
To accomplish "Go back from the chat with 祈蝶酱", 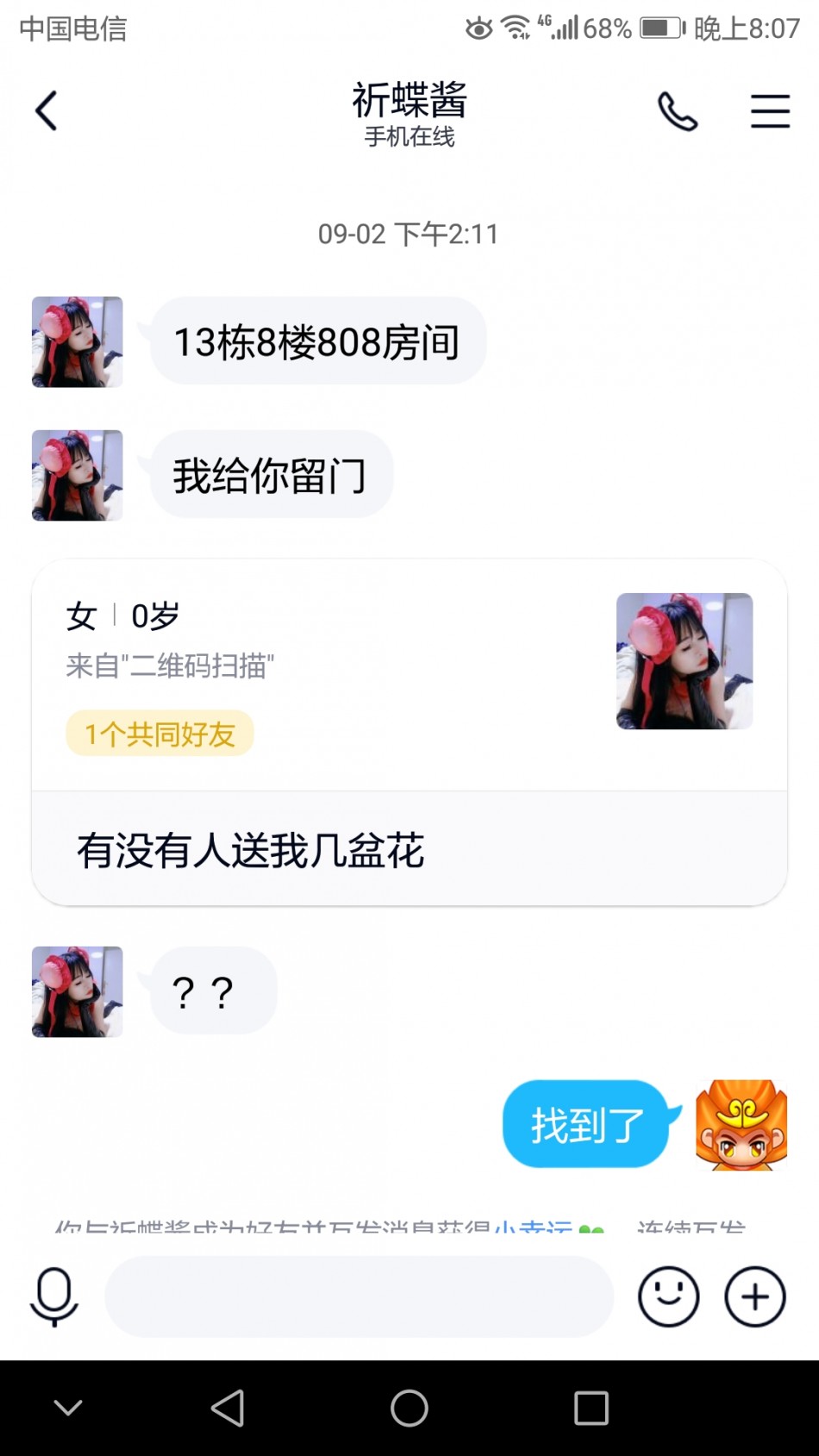I will click(x=47, y=111).
